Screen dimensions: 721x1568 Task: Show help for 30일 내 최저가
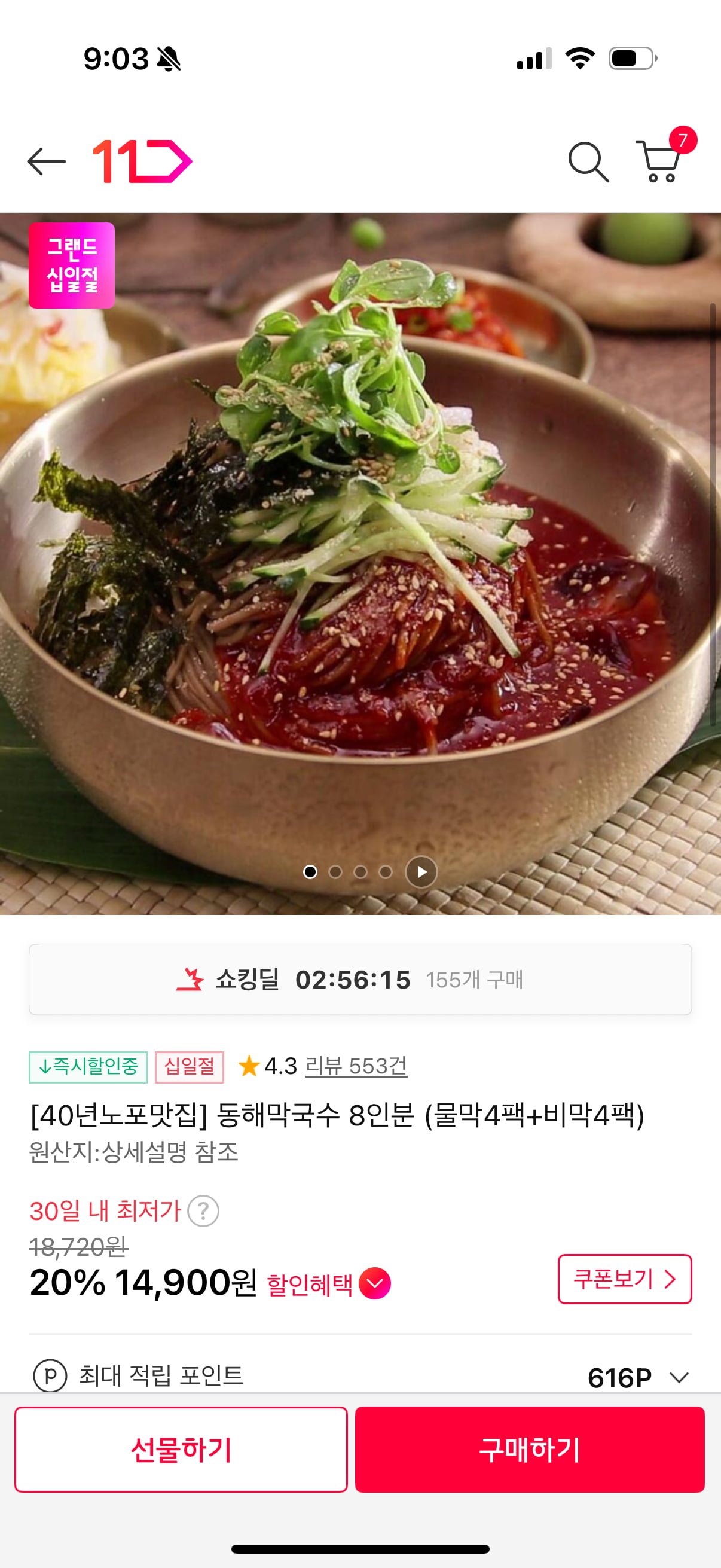[x=203, y=1212]
